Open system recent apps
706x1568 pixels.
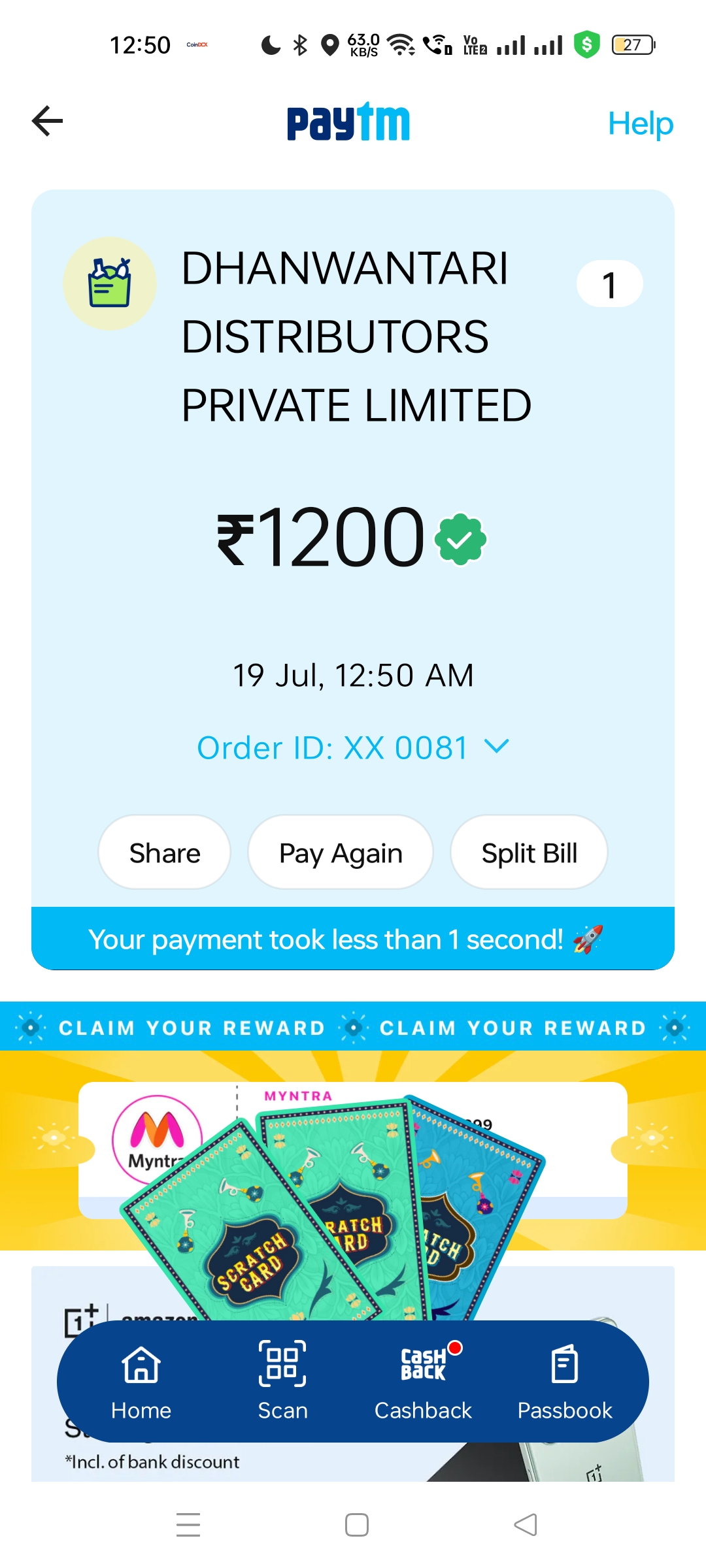[188, 1525]
